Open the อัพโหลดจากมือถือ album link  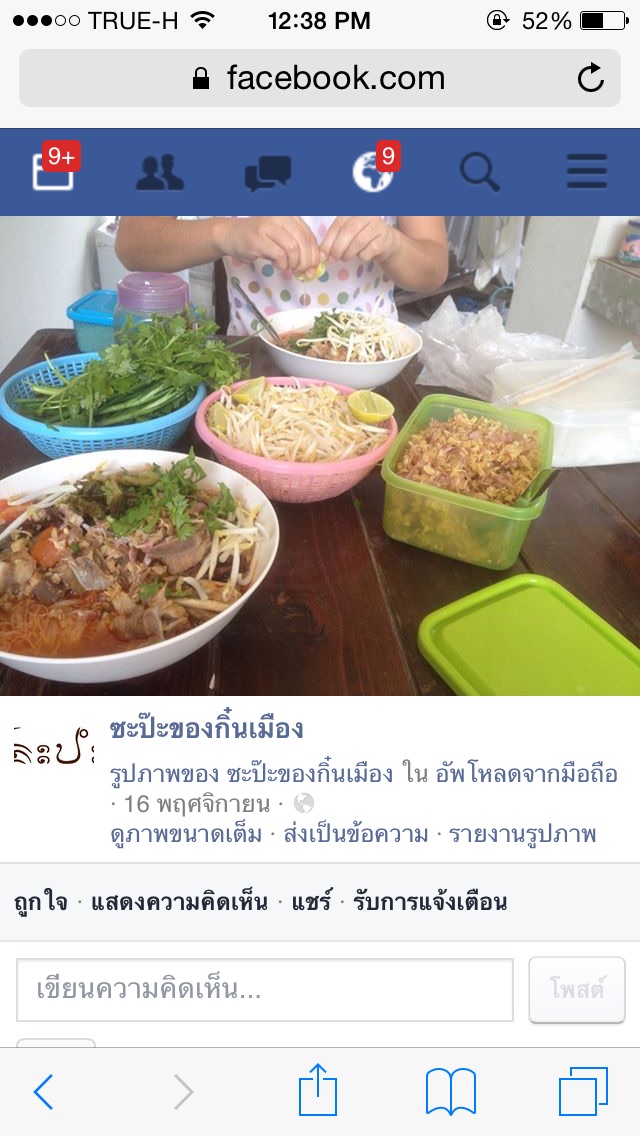point(526,774)
